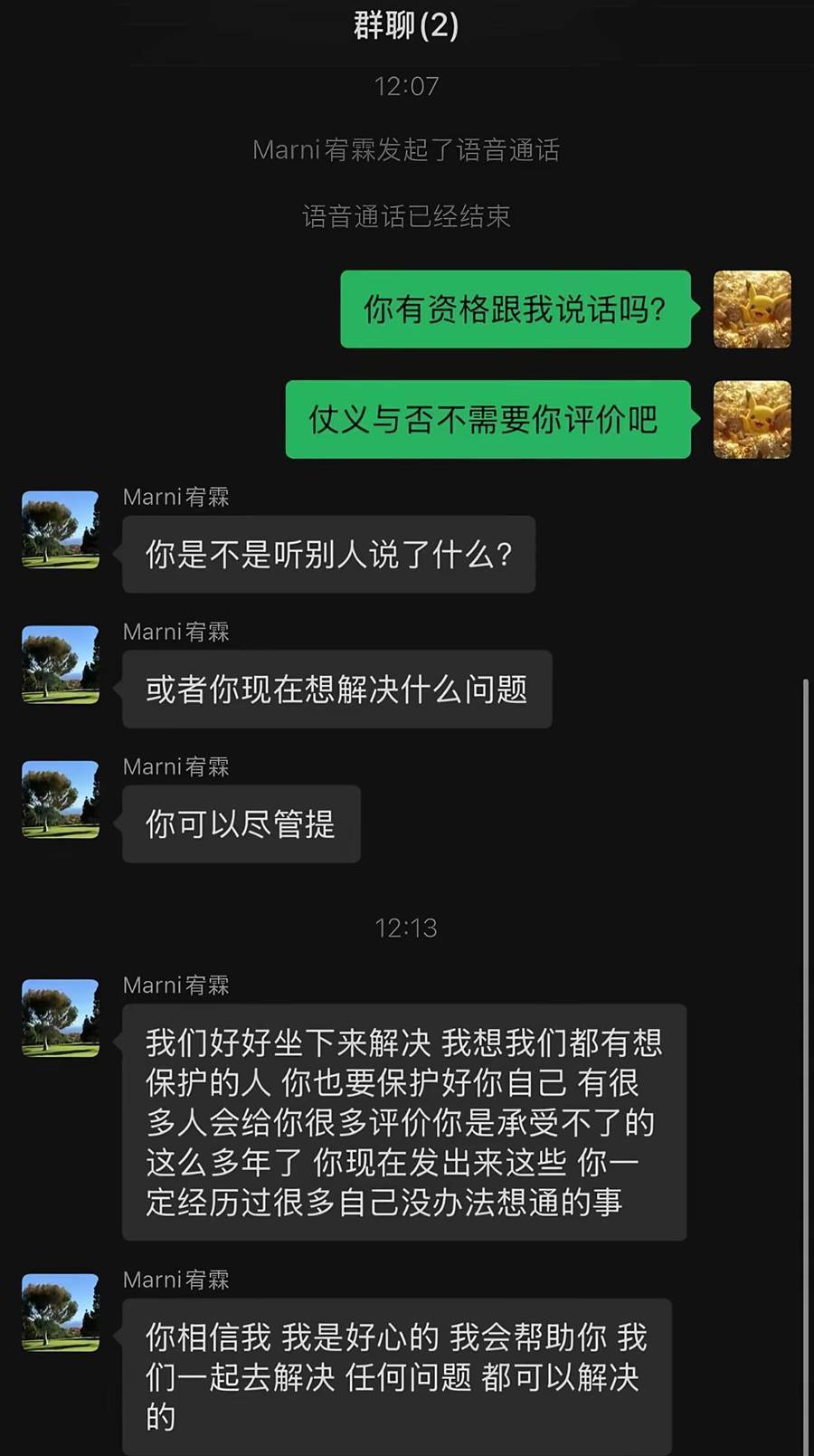Tap Marni宥霖's avatar next to '你相信我 我是好心的'

(x=61, y=1312)
